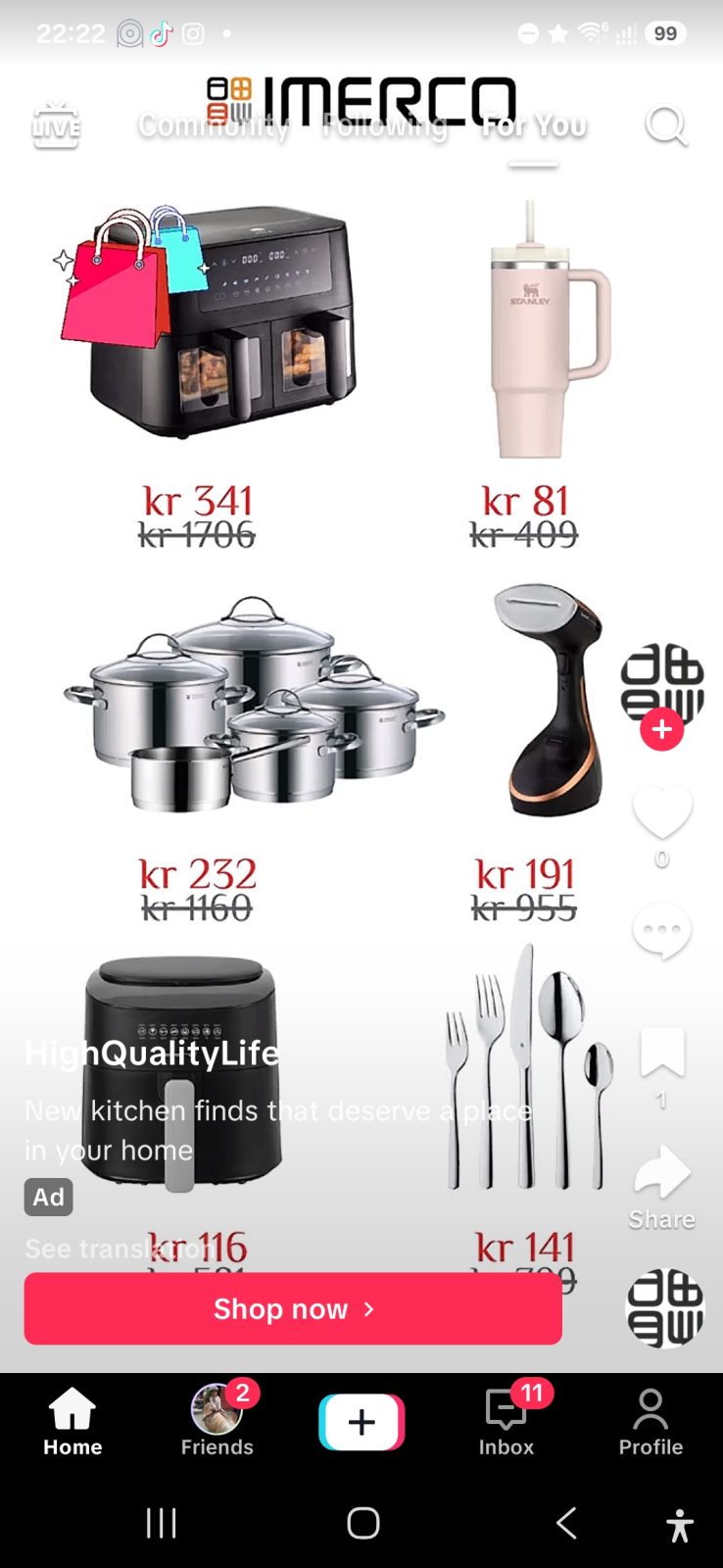Like this ad video
This screenshot has height=1568, width=723.
[662, 812]
